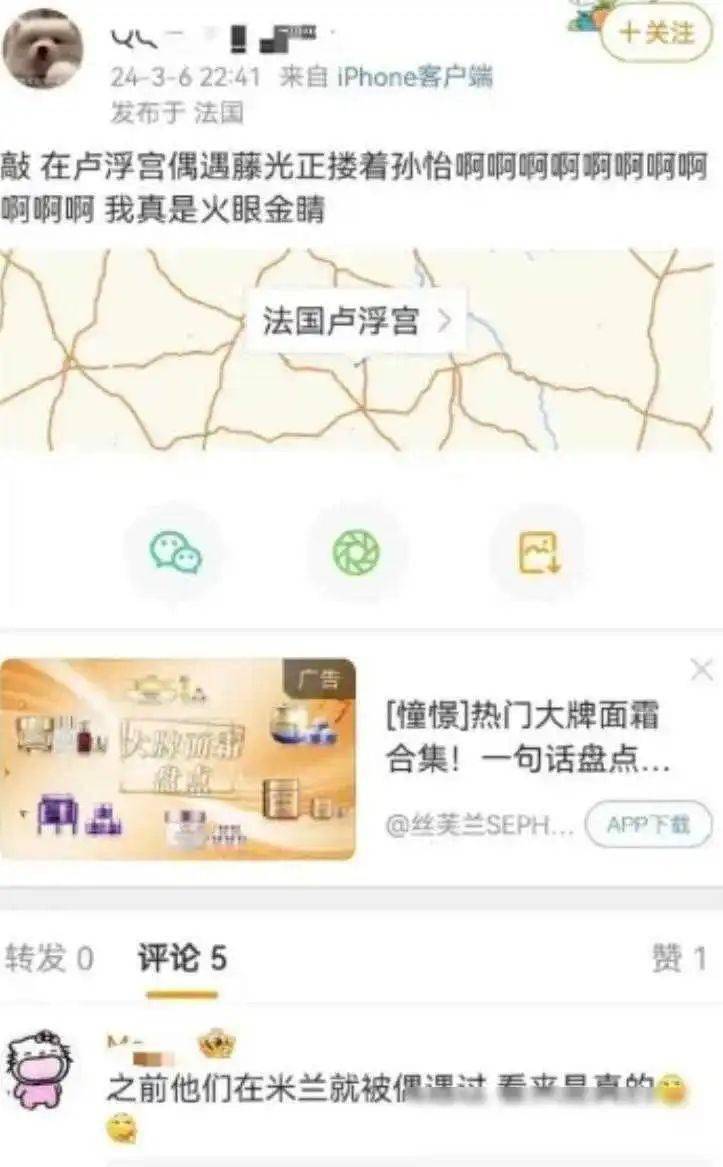723x1167 pixels.
Task: Save the post as an image
Action: 539,552
